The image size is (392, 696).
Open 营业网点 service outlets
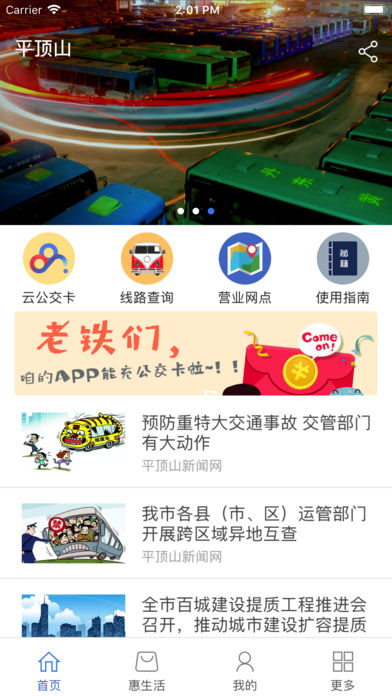[x=245, y=269]
